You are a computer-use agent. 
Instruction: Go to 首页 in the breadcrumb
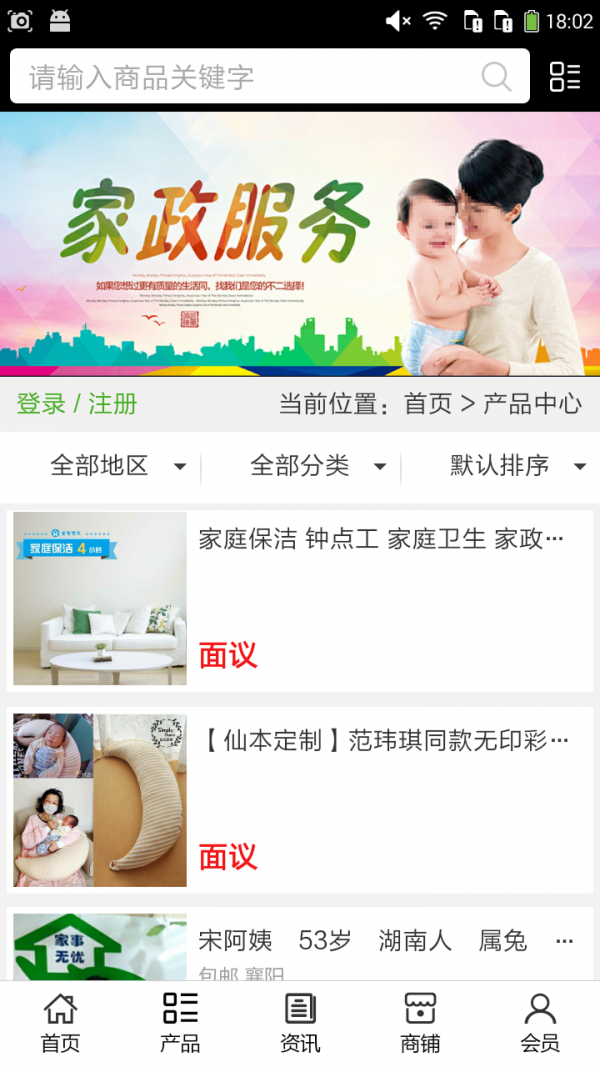coord(428,404)
